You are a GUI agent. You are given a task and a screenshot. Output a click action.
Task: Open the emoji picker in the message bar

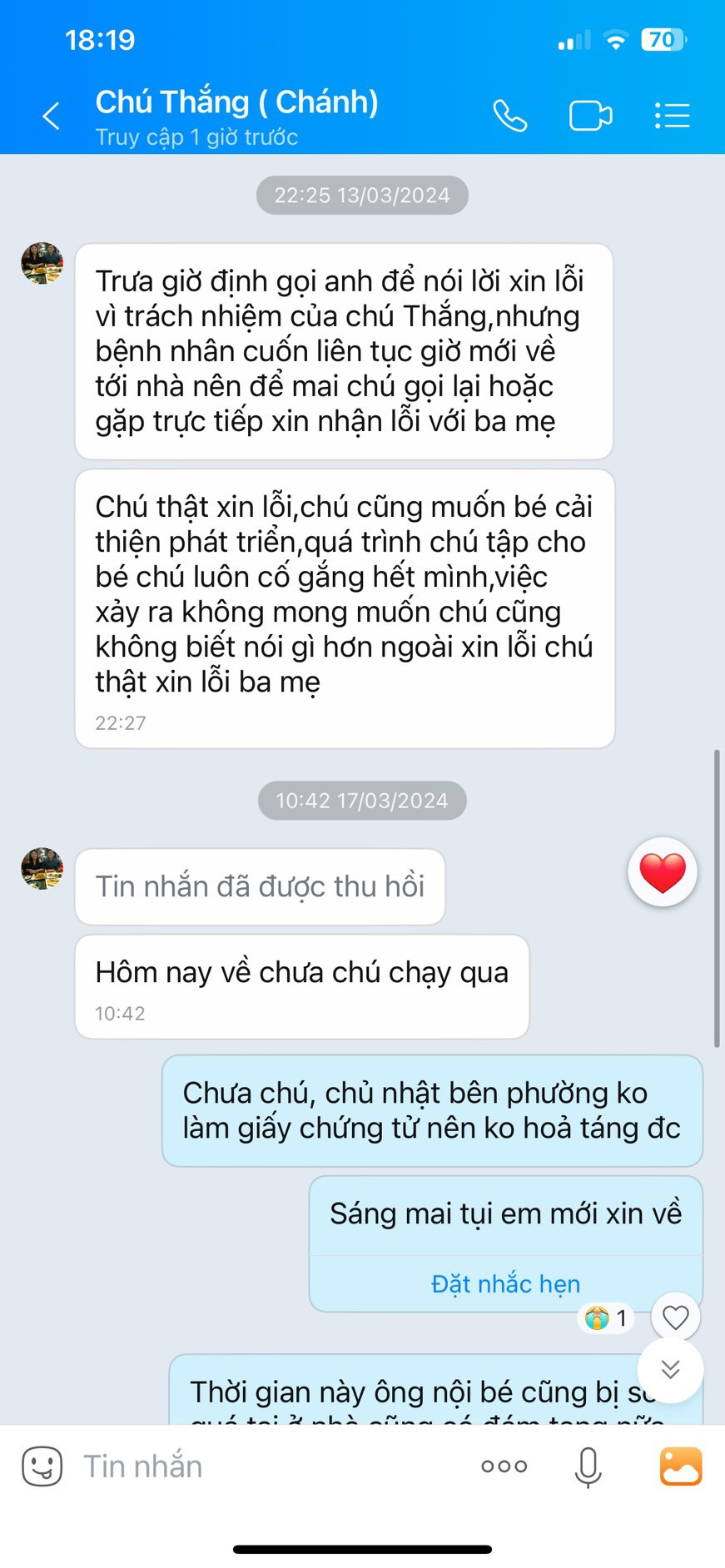pos(42,1466)
